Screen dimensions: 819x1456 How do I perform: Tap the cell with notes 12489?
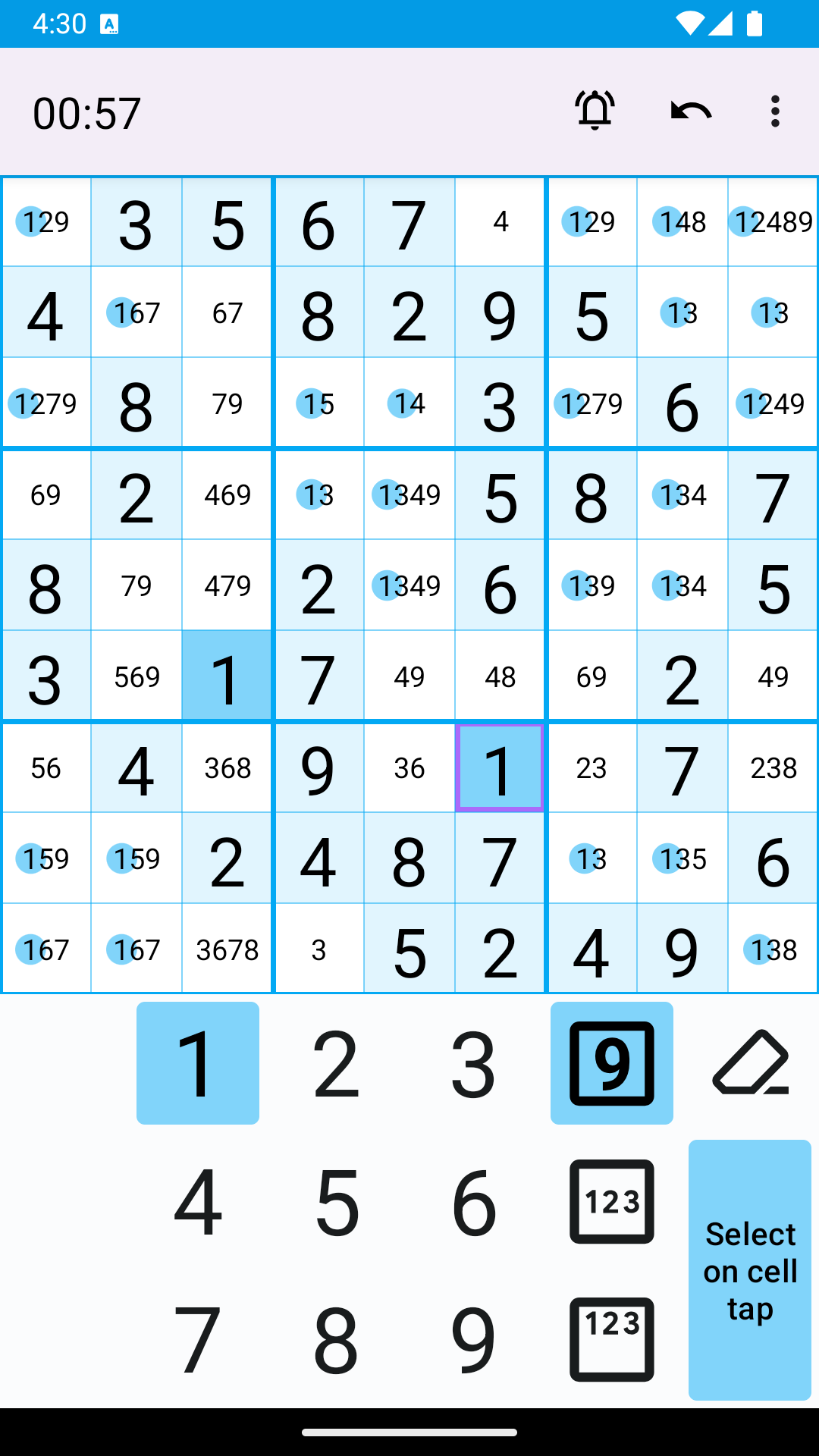[x=773, y=221]
